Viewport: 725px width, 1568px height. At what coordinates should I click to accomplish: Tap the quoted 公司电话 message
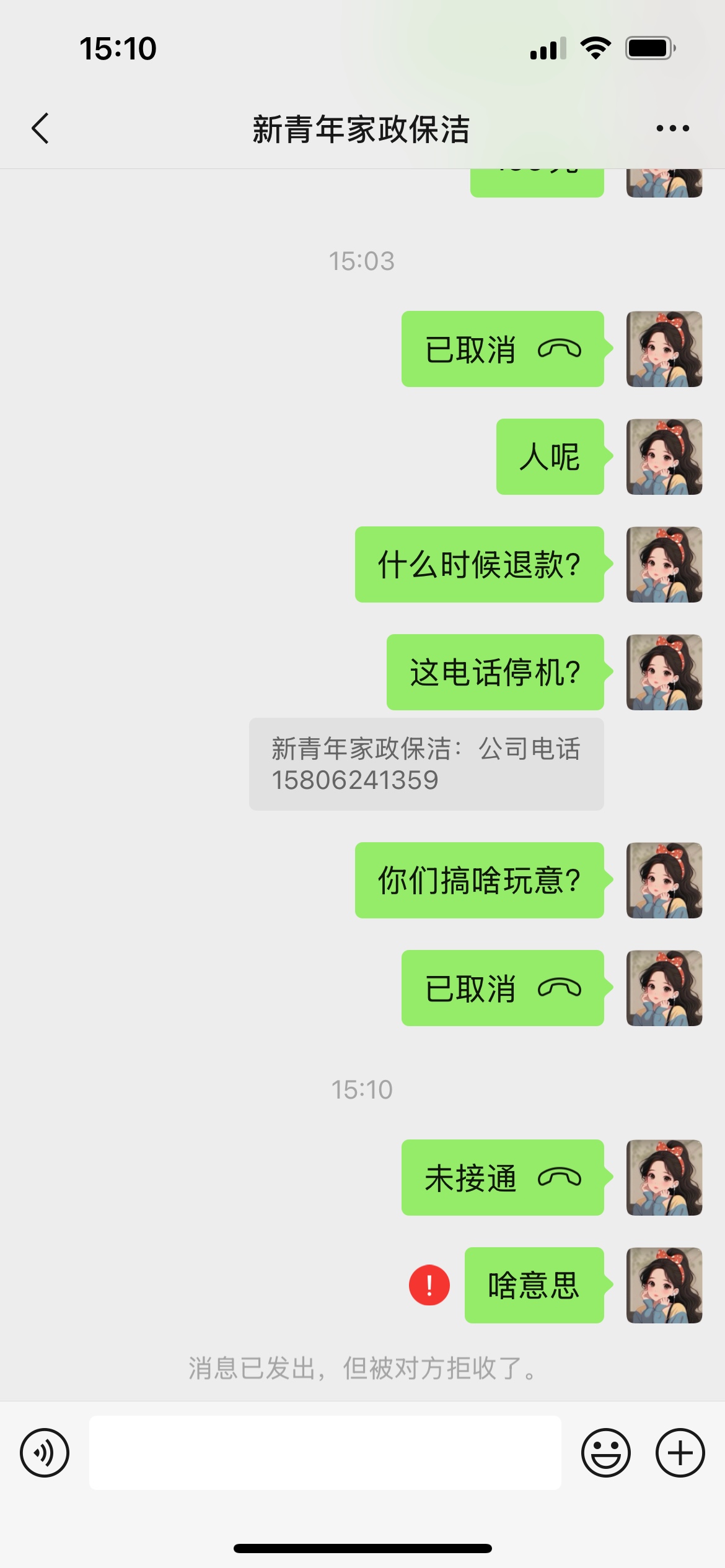426,764
